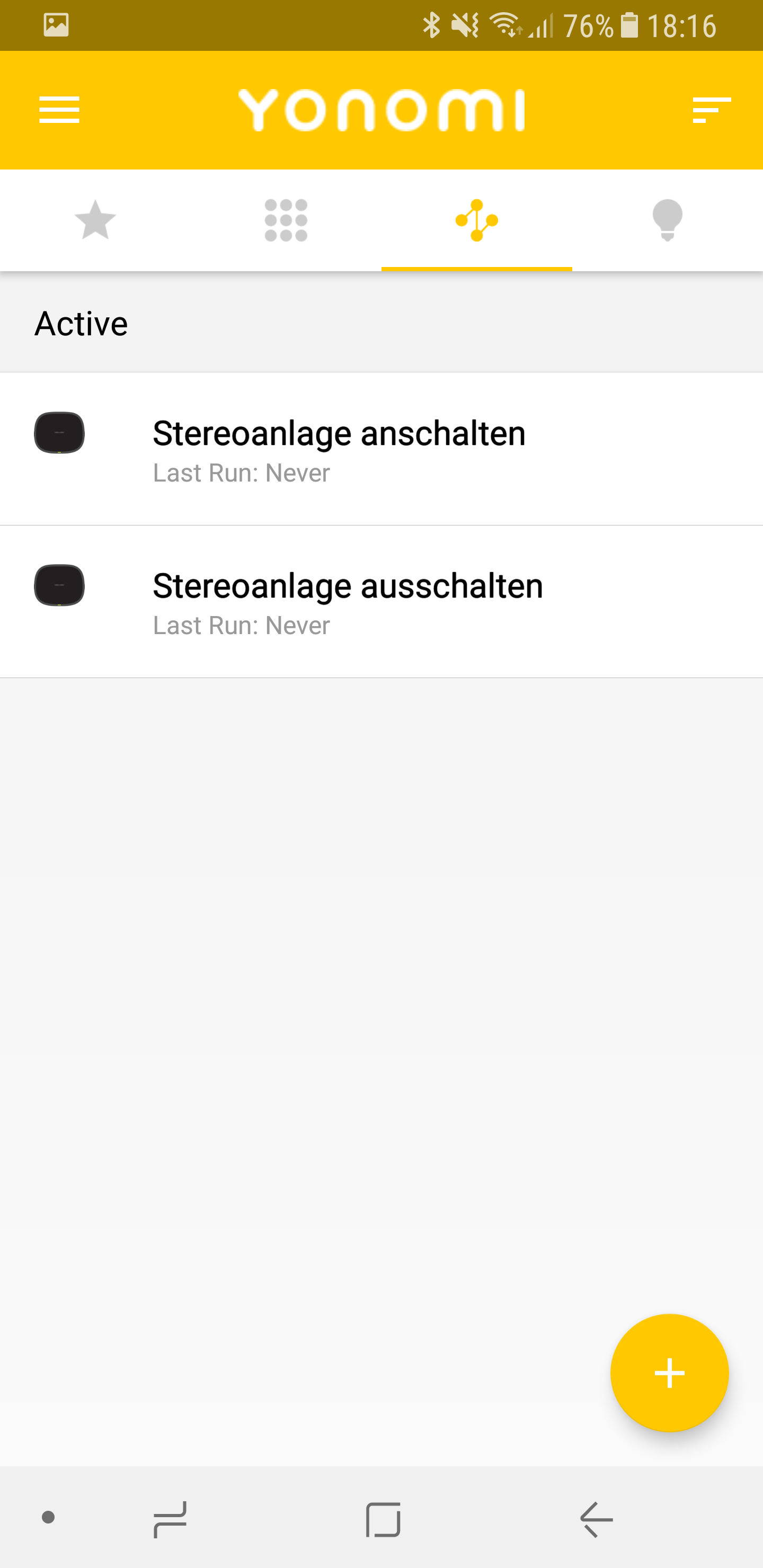Open the sort options icon
Image resolution: width=763 pixels, height=1568 pixels.
click(x=711, y=110)
